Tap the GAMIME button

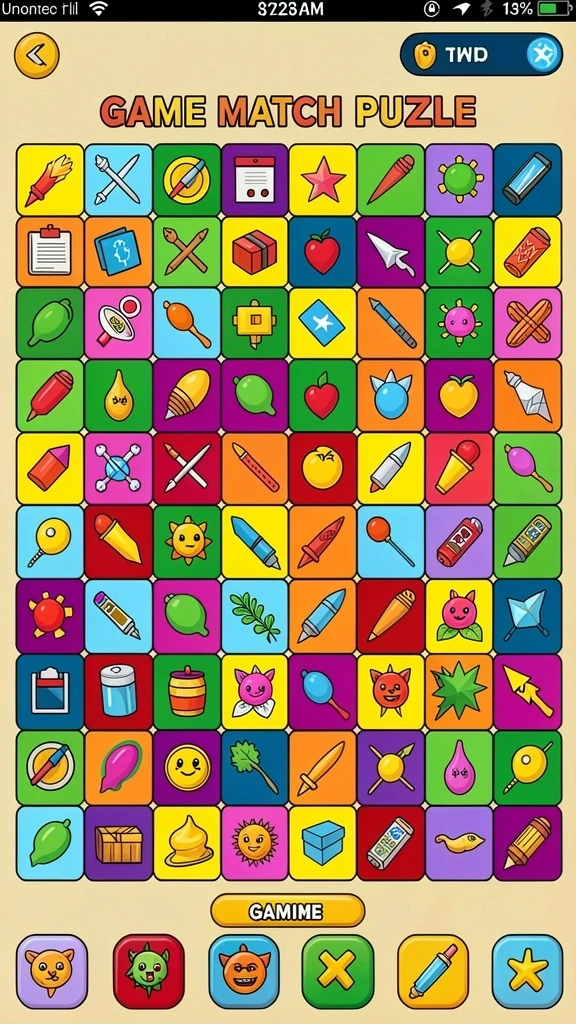coord(287,911)
